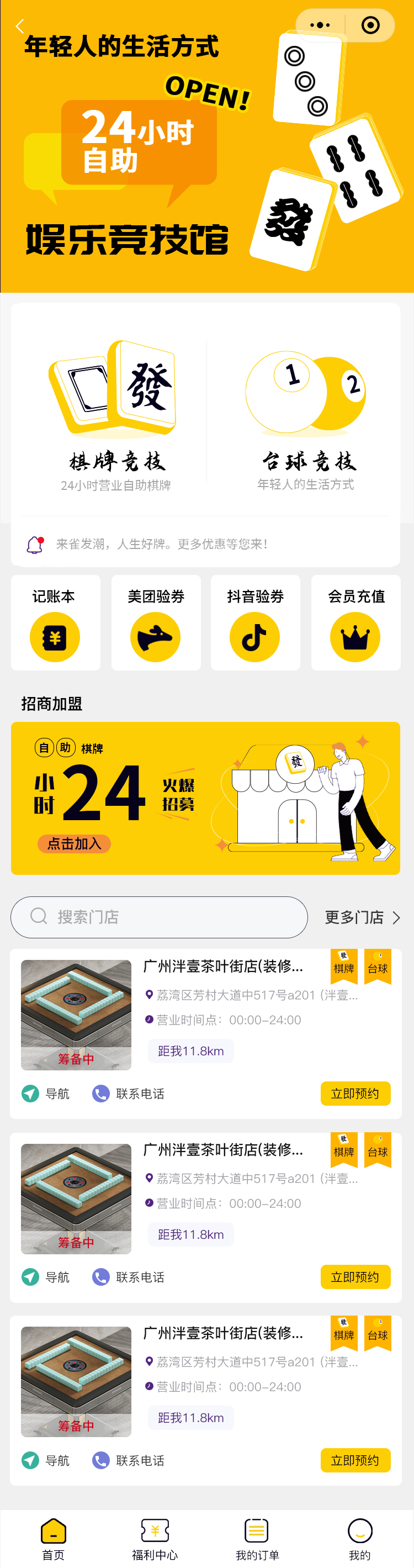Switch to the 我的 tab

pos(360,1538)
